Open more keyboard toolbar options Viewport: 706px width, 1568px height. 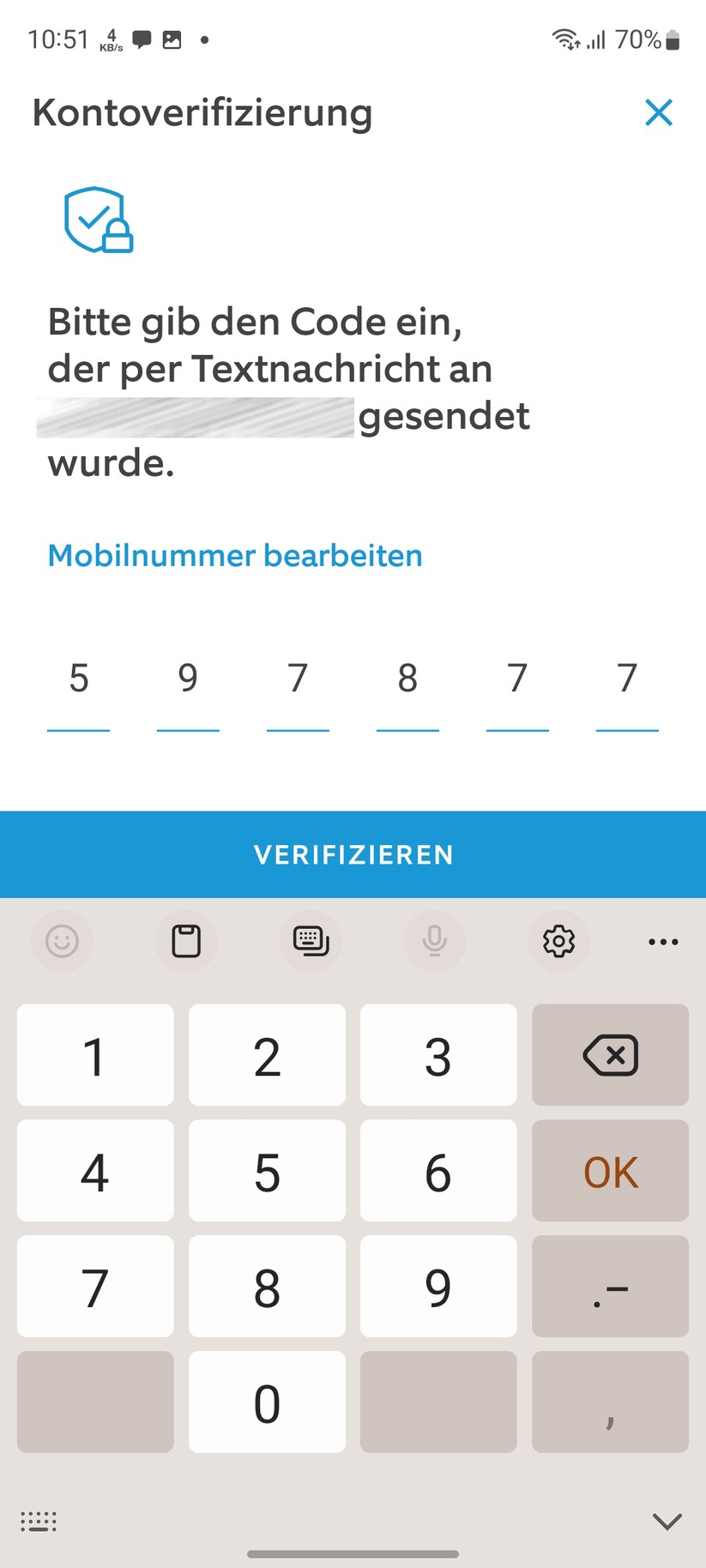(x=663, y=941)
